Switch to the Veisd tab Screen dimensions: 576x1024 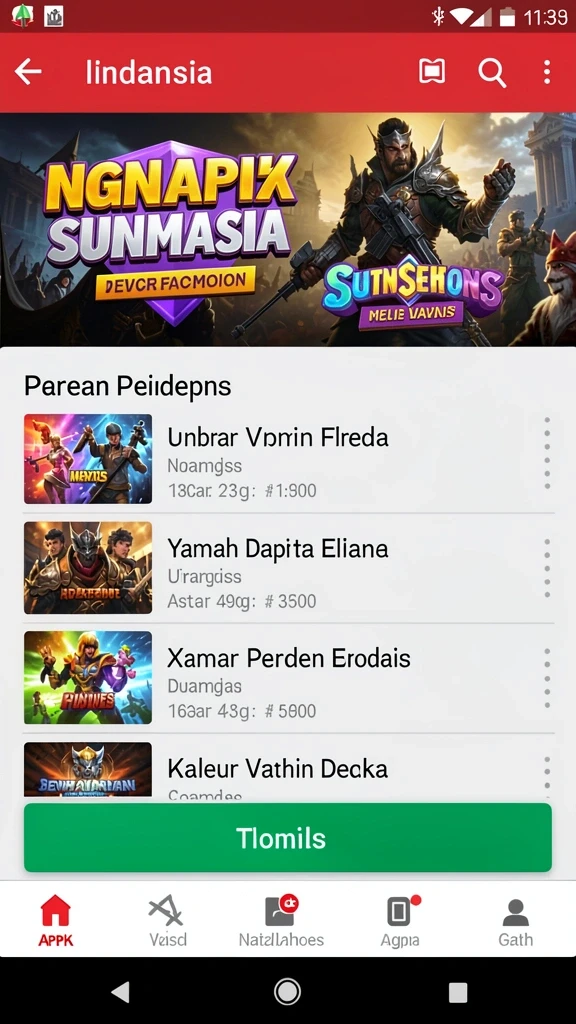167,921
